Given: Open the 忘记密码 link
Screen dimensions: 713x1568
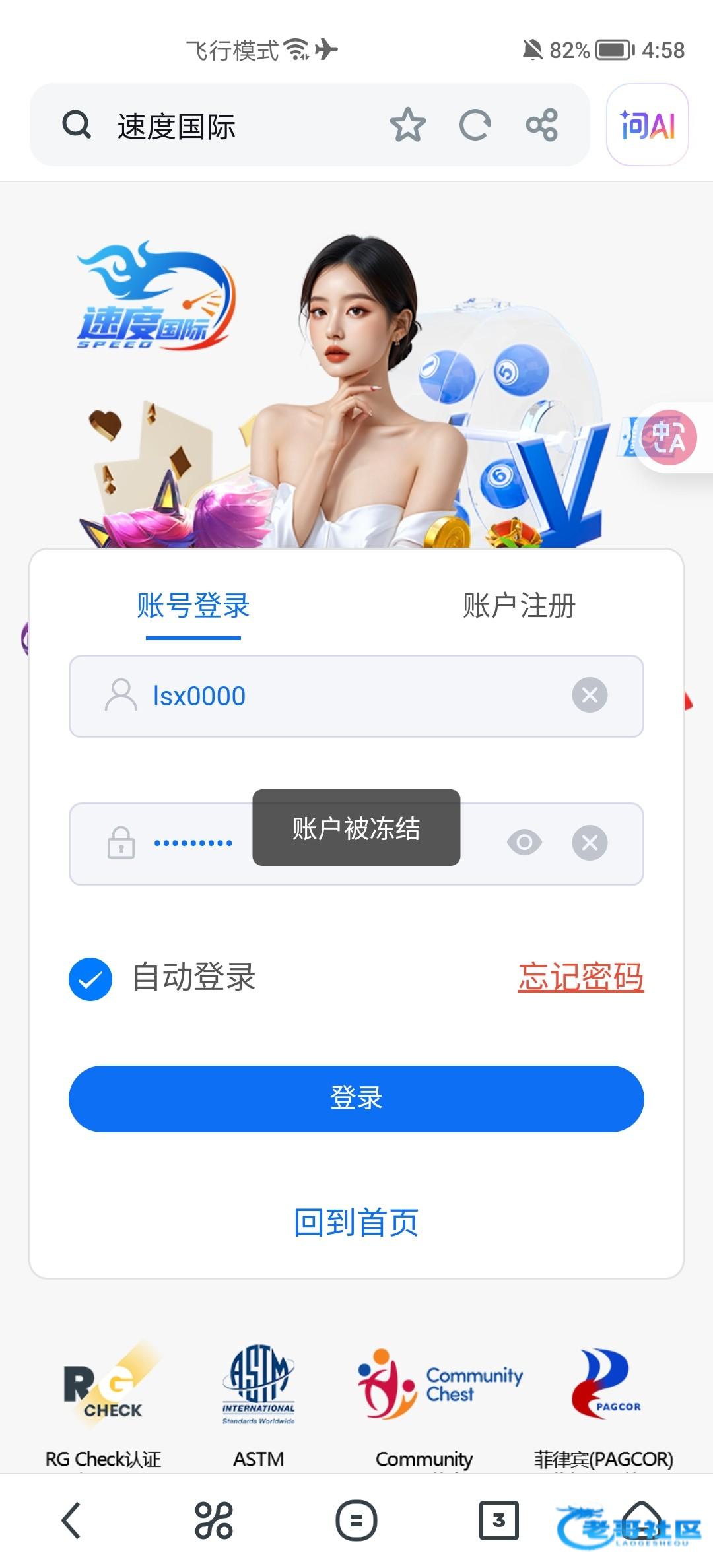Looking at the screenshot, I should tap(580, 977).
